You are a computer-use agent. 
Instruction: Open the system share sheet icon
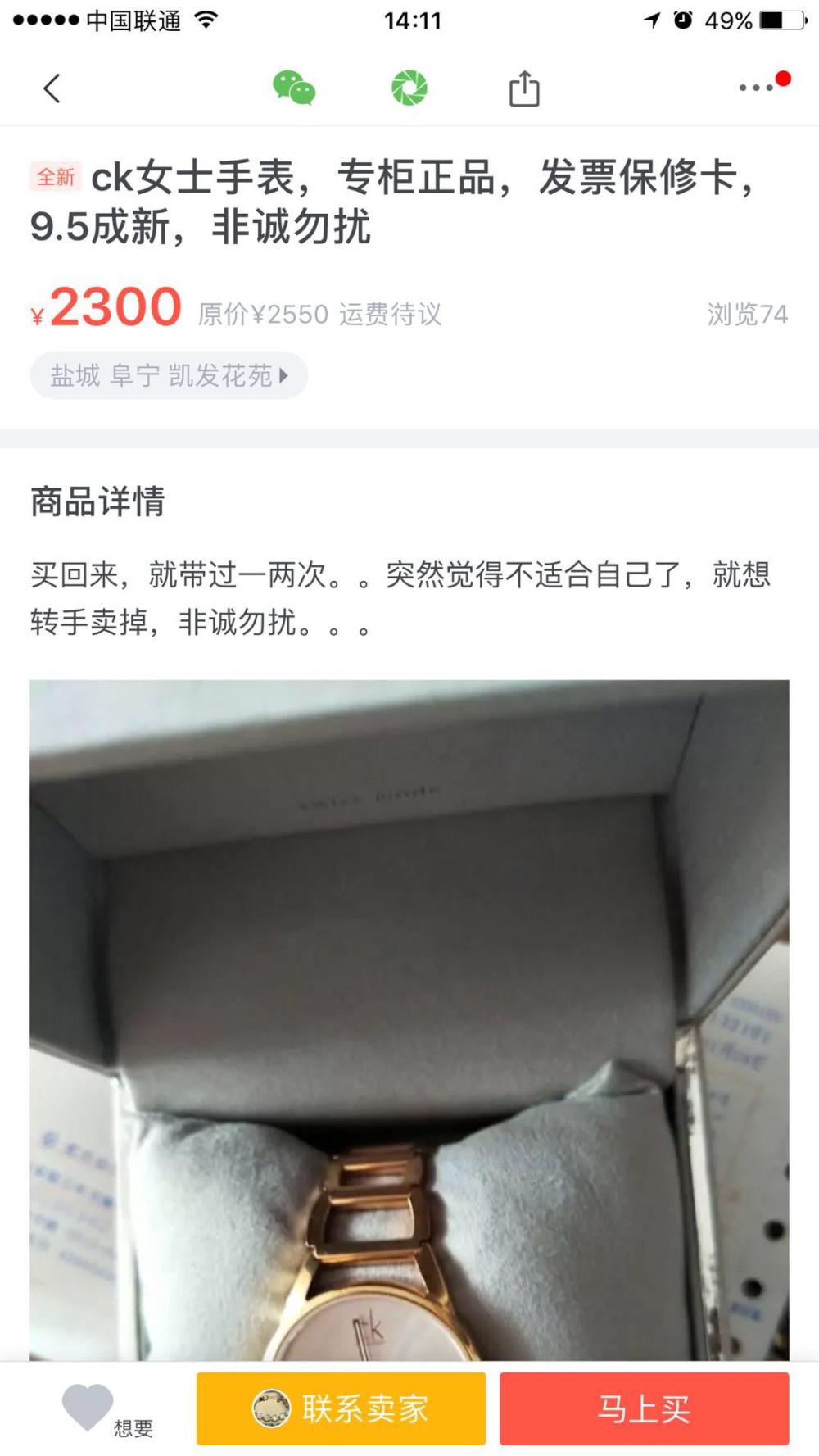pos(523,88)
